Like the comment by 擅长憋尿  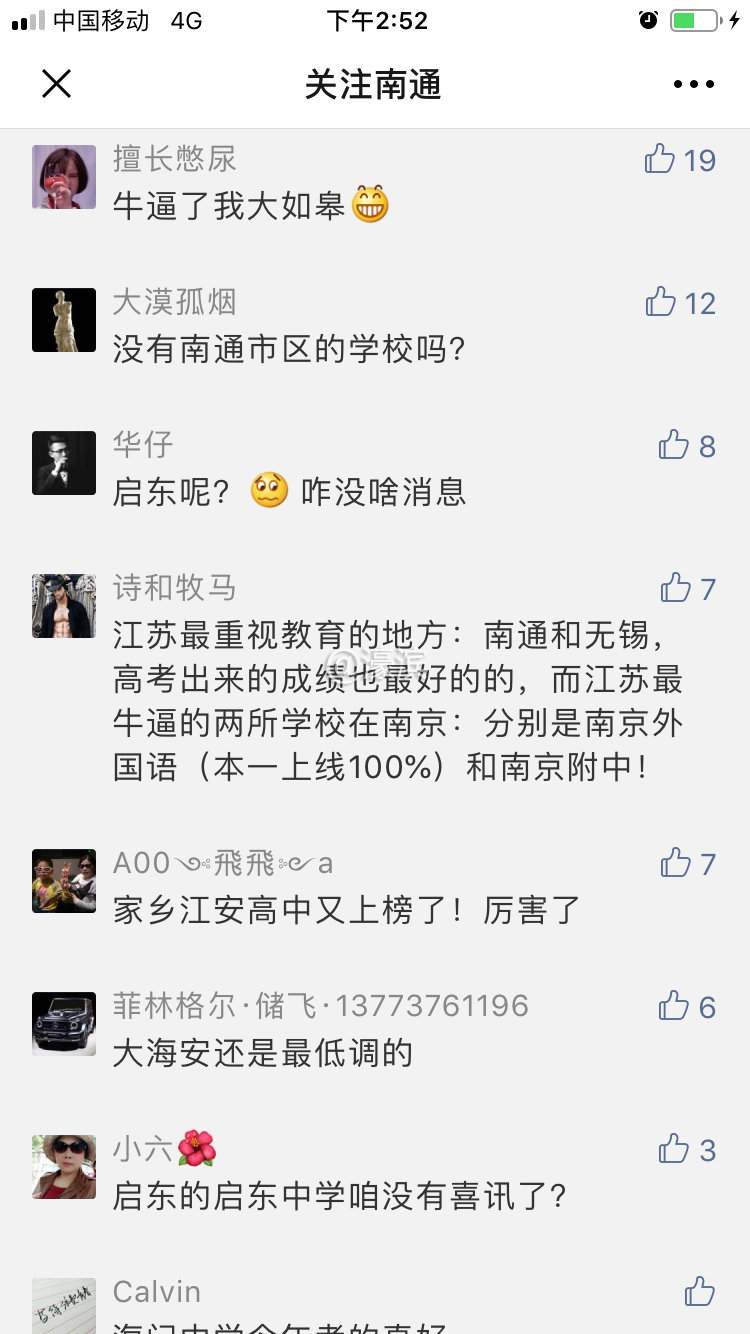point(661,159)
